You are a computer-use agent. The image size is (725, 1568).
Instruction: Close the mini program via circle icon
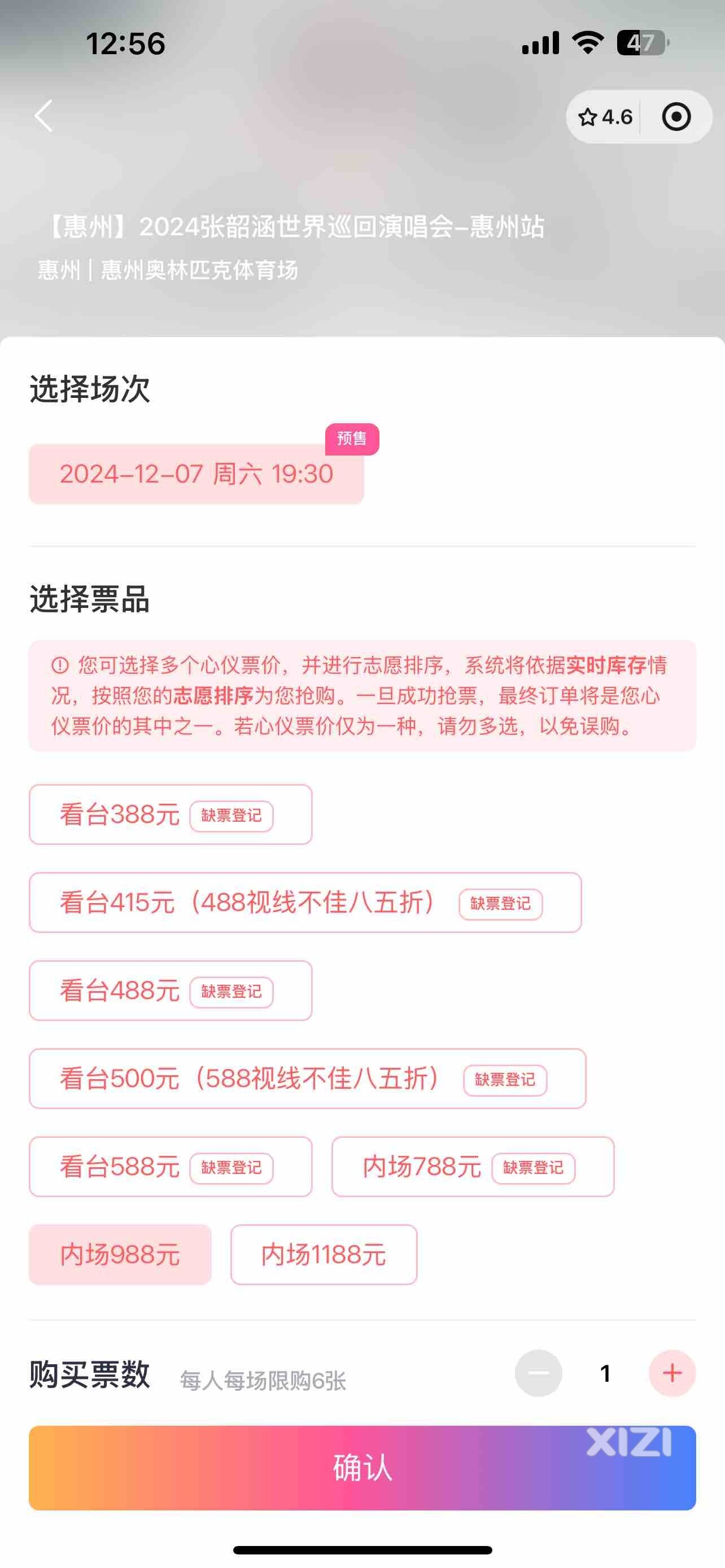point(676,117)
